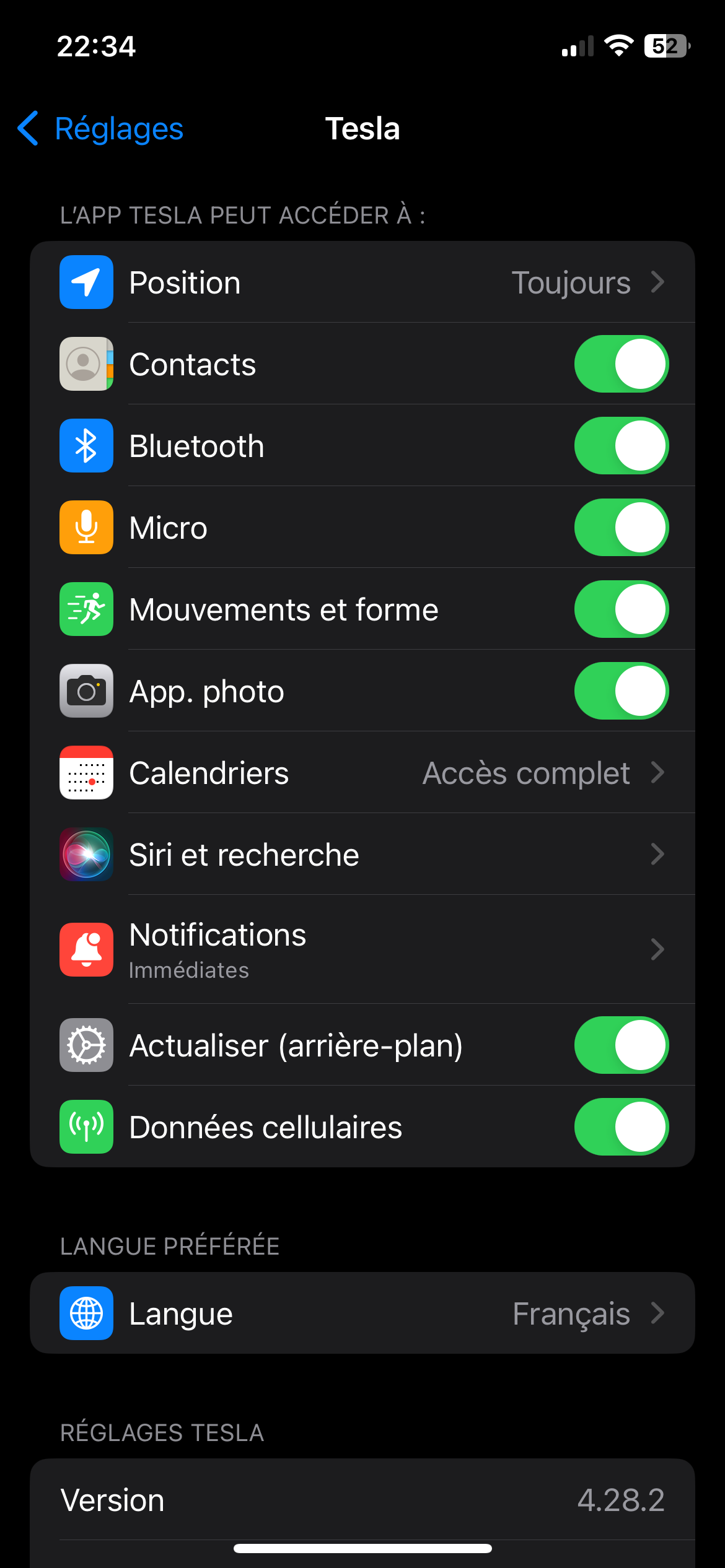Open the Position access setting
725x1568 pixels.
pyautogui.click(x=362, y=282)
